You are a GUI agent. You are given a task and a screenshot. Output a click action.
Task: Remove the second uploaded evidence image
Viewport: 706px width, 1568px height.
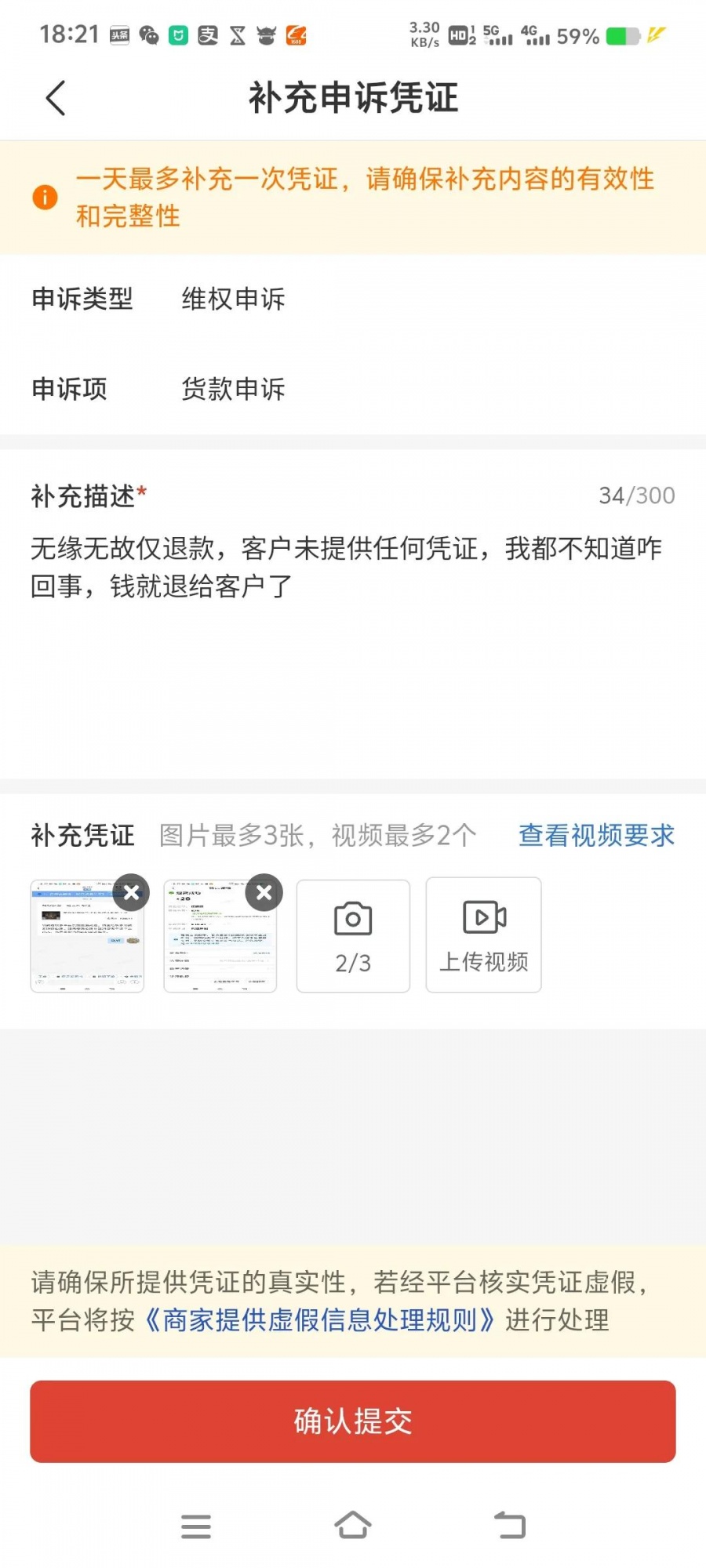tap(264, 892)
